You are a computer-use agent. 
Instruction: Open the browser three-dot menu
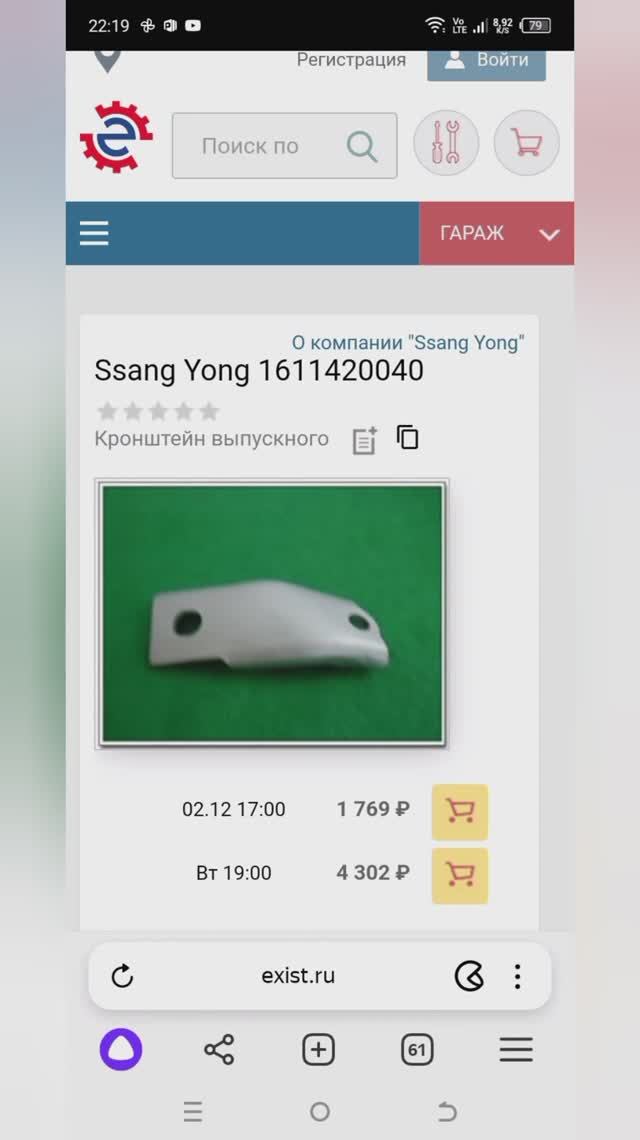pos(517,976)
